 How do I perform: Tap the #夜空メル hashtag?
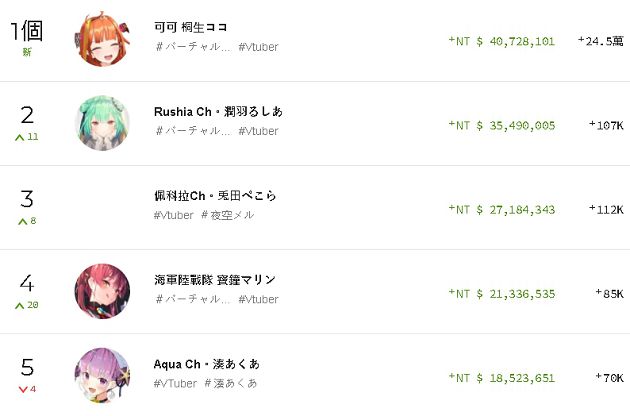click(227, 215)
